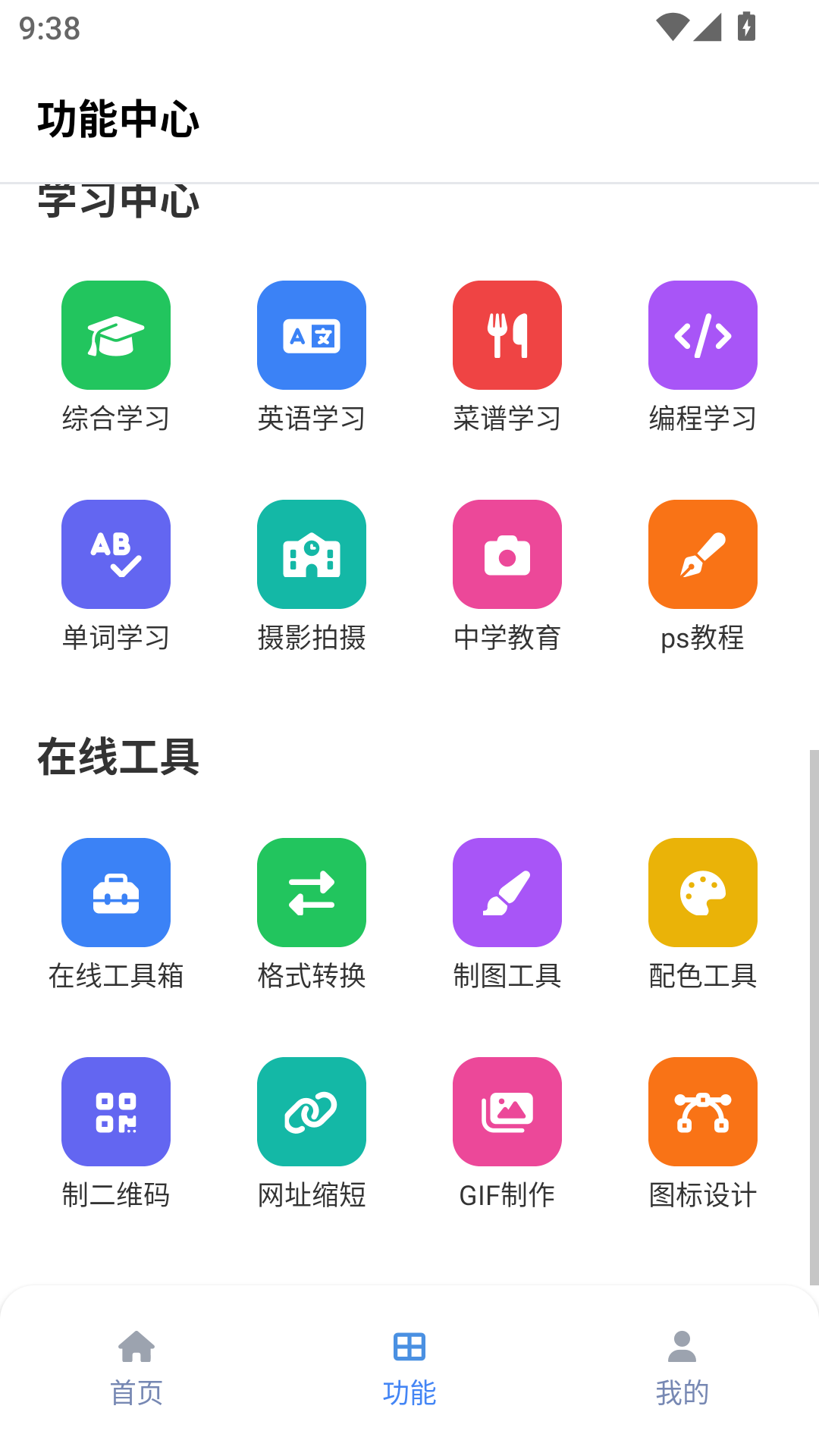Select 单词学习 word study icon
This screenshot has width=819, height=1456.
pos(115,554)
